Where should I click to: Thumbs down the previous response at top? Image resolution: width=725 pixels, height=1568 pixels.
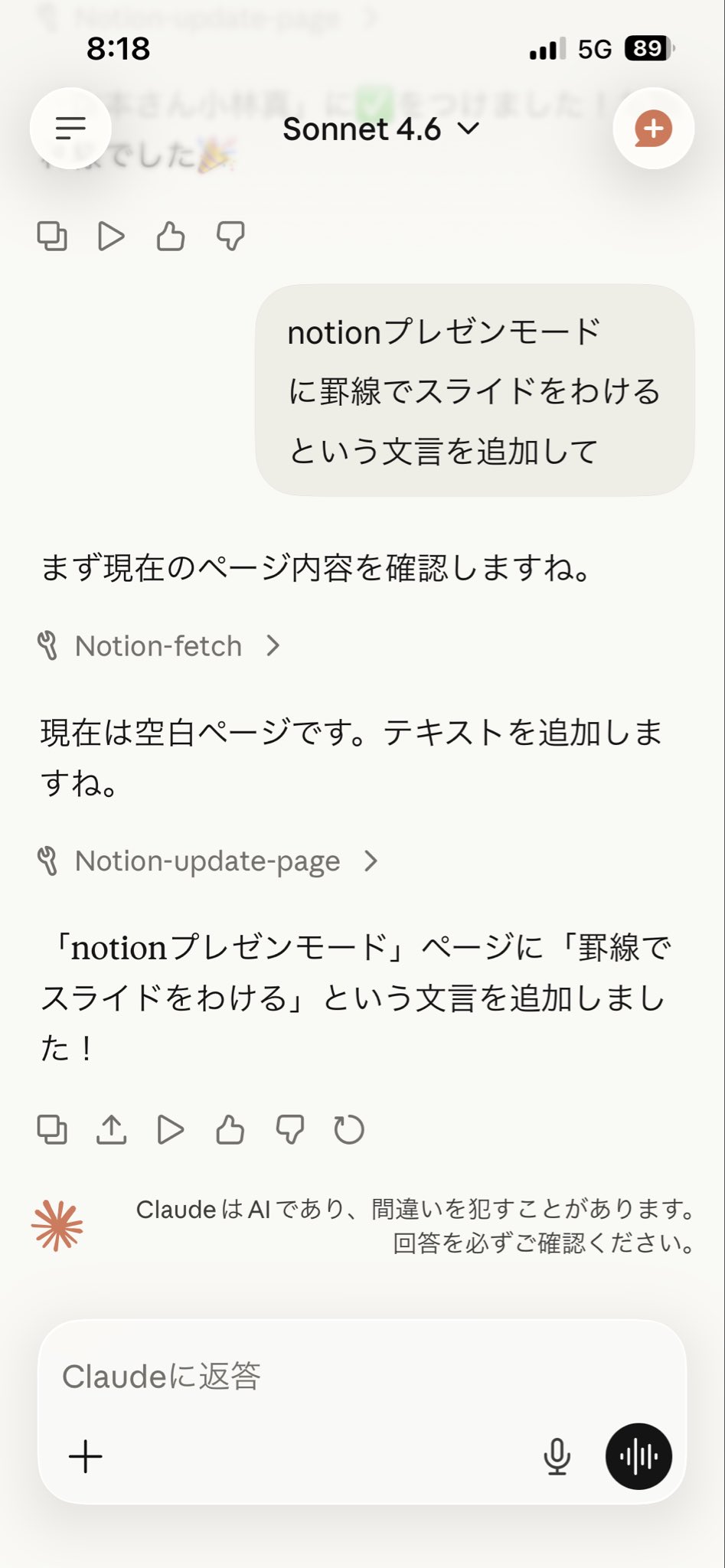230,236
